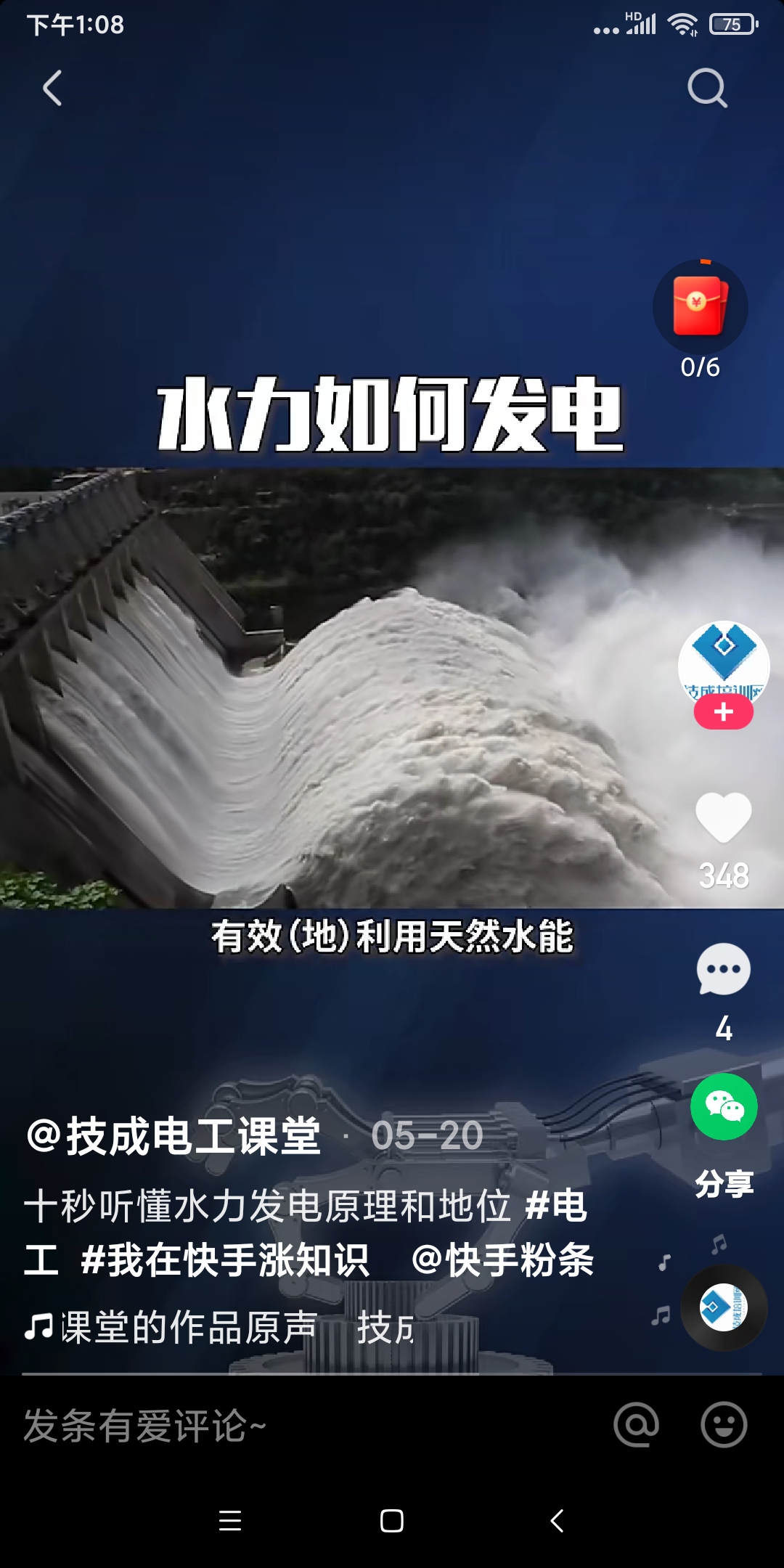Follow the creator with the plus button

723,712
